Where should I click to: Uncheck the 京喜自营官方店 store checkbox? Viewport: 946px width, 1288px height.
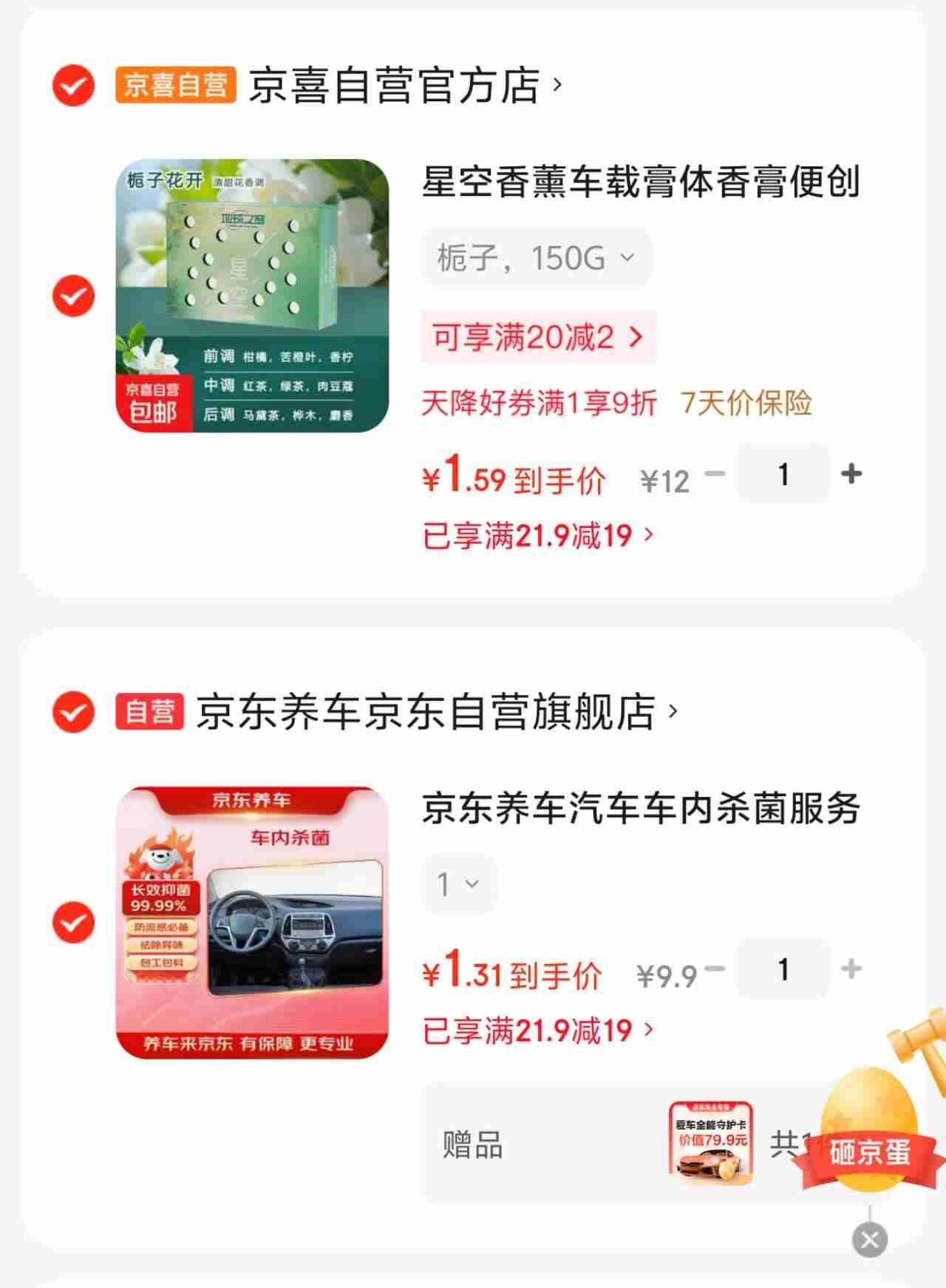(73, 86)
